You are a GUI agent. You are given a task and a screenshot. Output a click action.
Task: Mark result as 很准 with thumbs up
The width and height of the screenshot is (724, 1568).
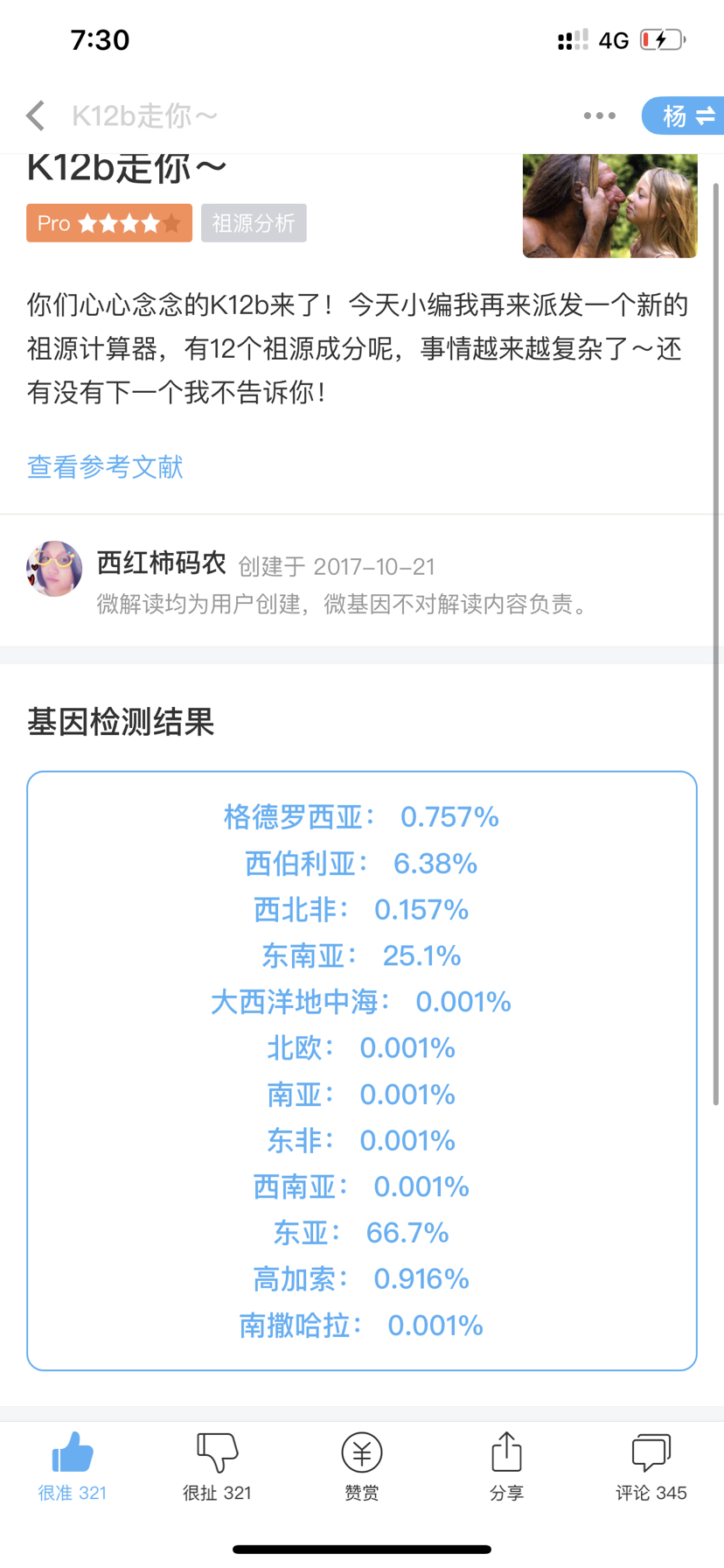click(73, 1466)
